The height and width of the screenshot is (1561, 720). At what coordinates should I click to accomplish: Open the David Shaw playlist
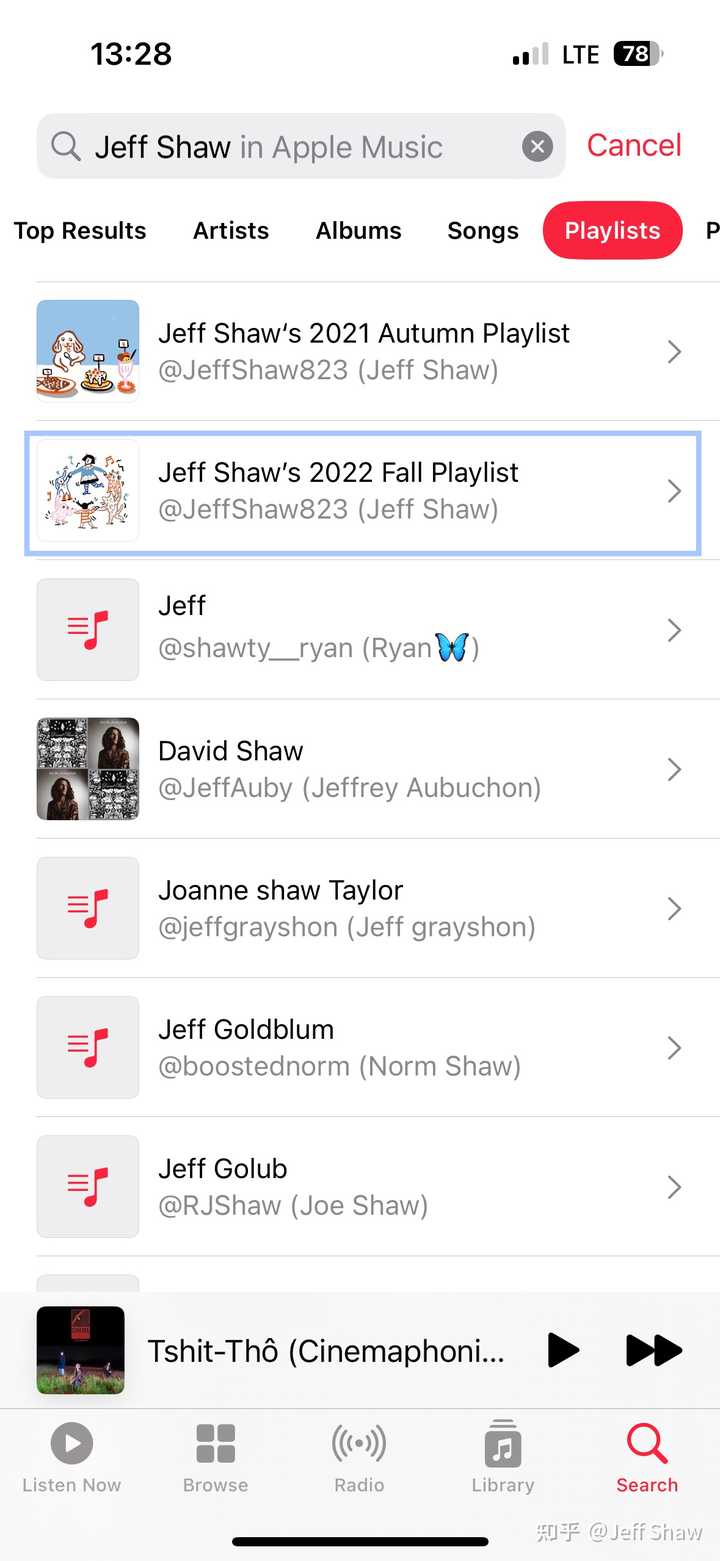(x=364, y=769)
